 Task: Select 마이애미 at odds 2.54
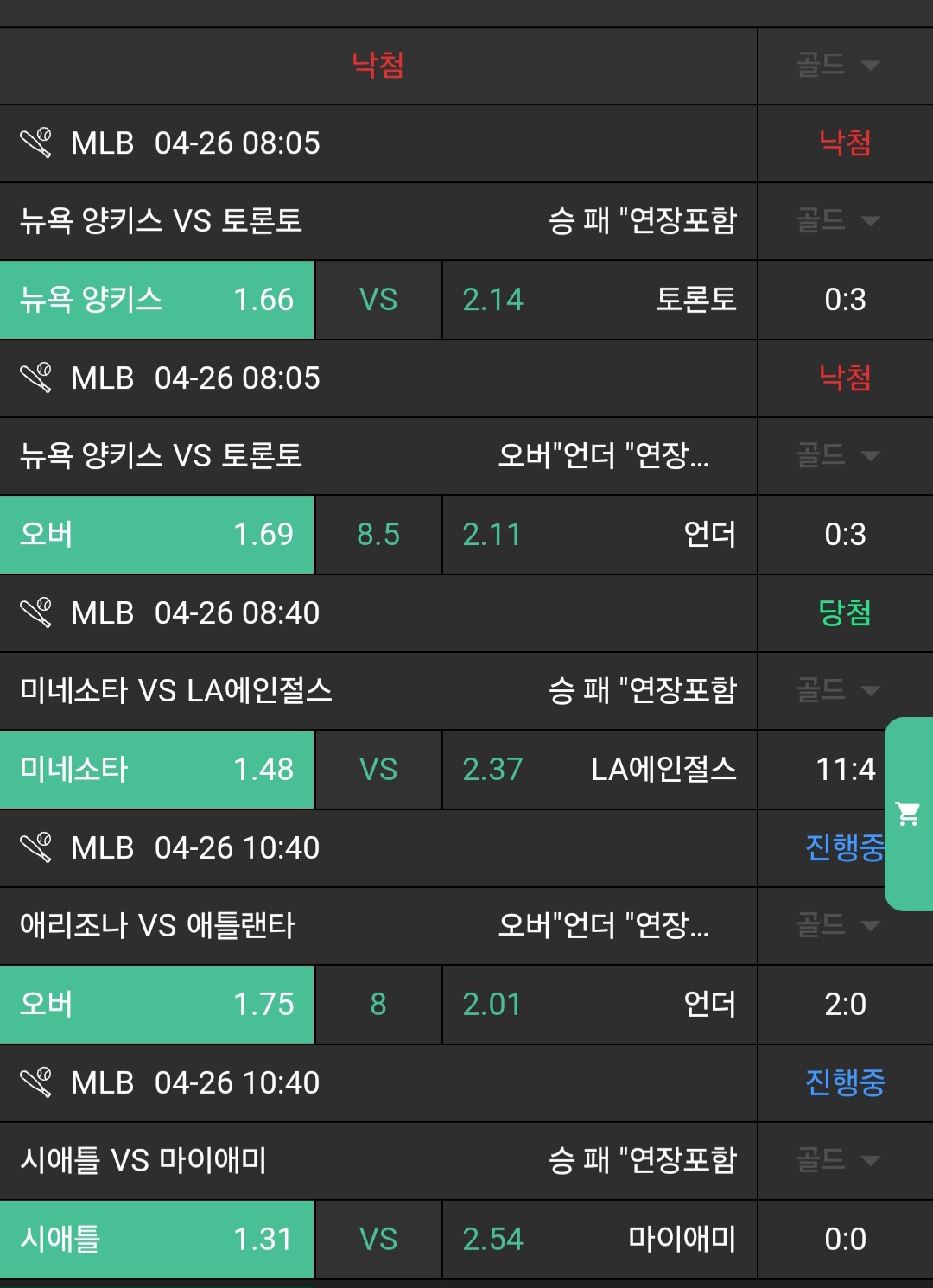pyautogui.click(x=599, y=1240)
